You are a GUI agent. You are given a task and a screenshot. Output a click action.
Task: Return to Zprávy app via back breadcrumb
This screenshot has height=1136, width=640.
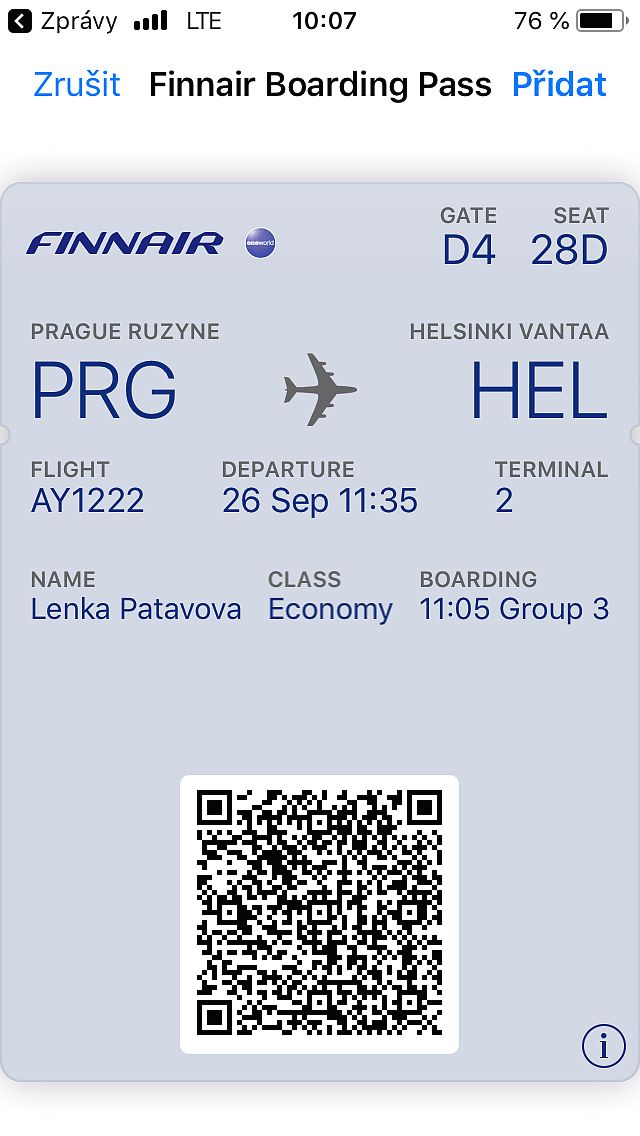(62, 20)
